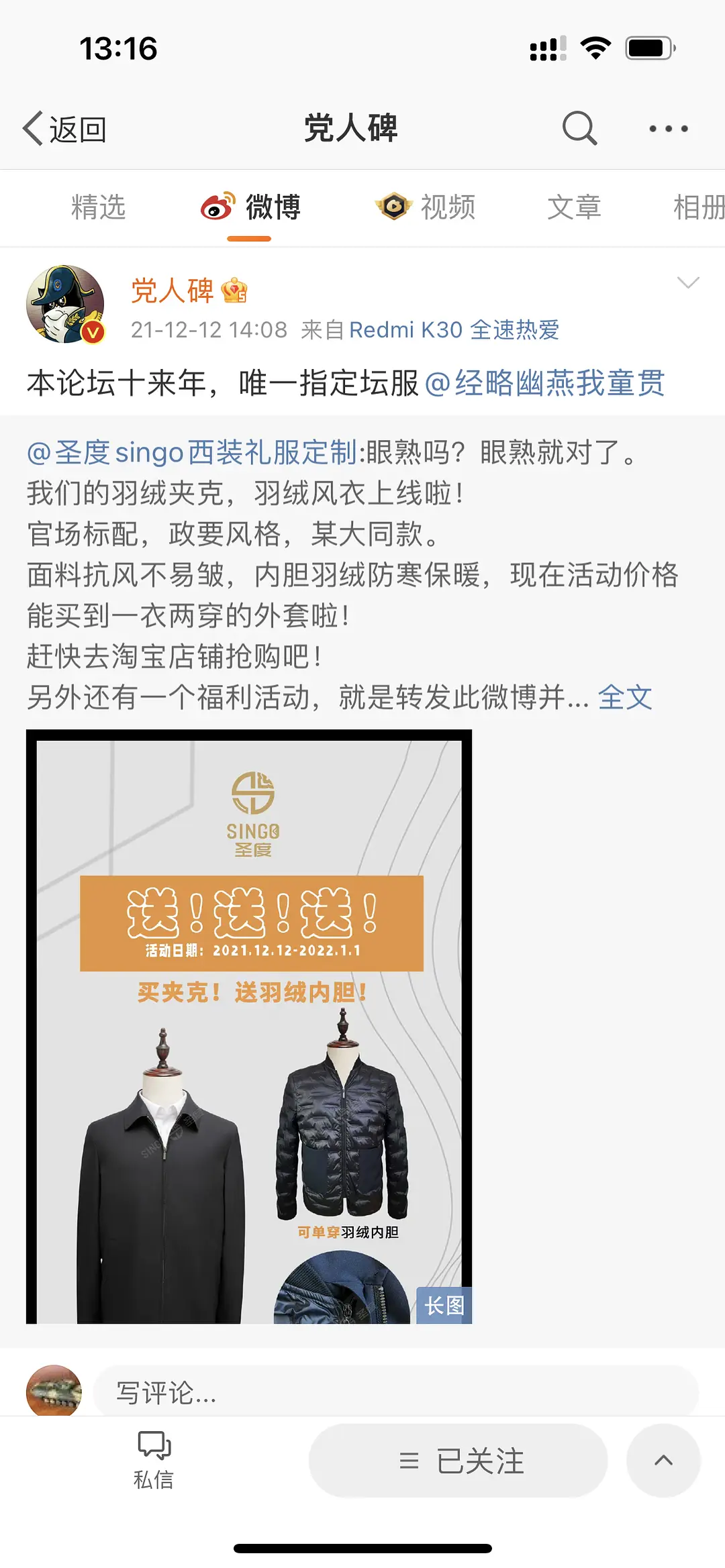This screenshot has height=1568, width=725.
Task: Send a private message via 私信
Action: pyautogui.click(x=154, y=1460)
